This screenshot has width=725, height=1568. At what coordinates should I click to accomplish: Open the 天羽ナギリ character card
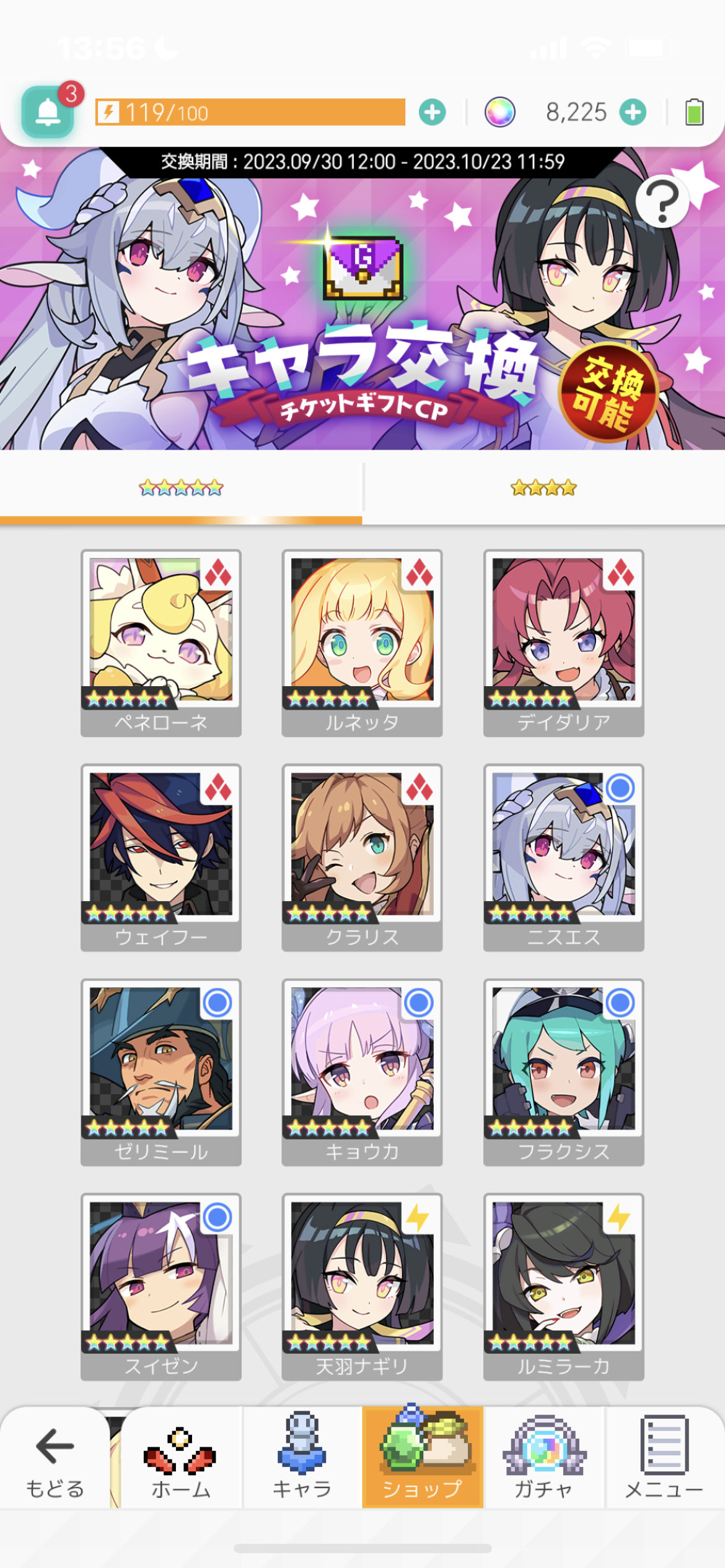click(x=362, y=1286)
